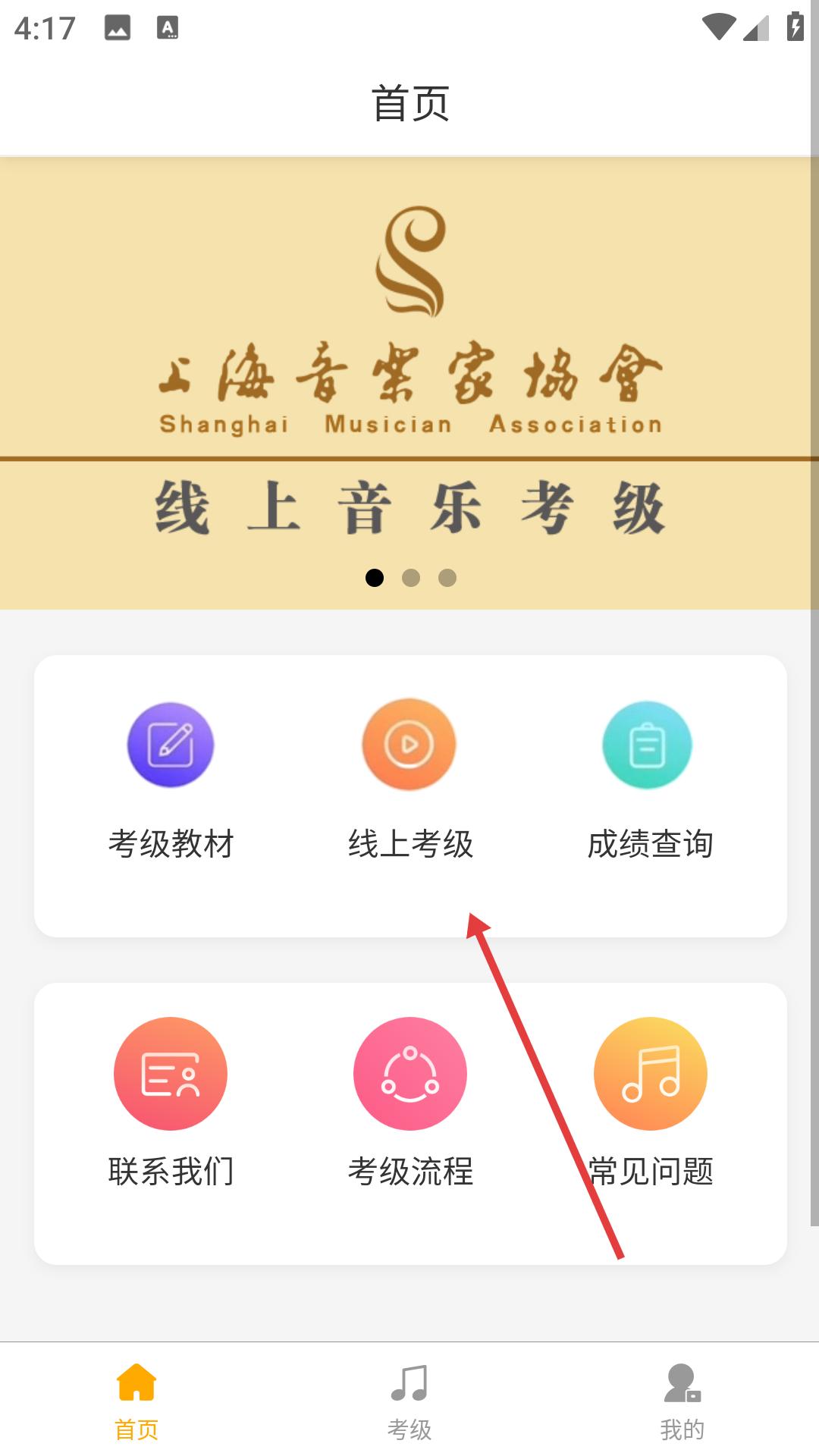Open the 线上音乐考级 banner
The width and height of the screenshot is (819, 1456).
click(409, 383)
